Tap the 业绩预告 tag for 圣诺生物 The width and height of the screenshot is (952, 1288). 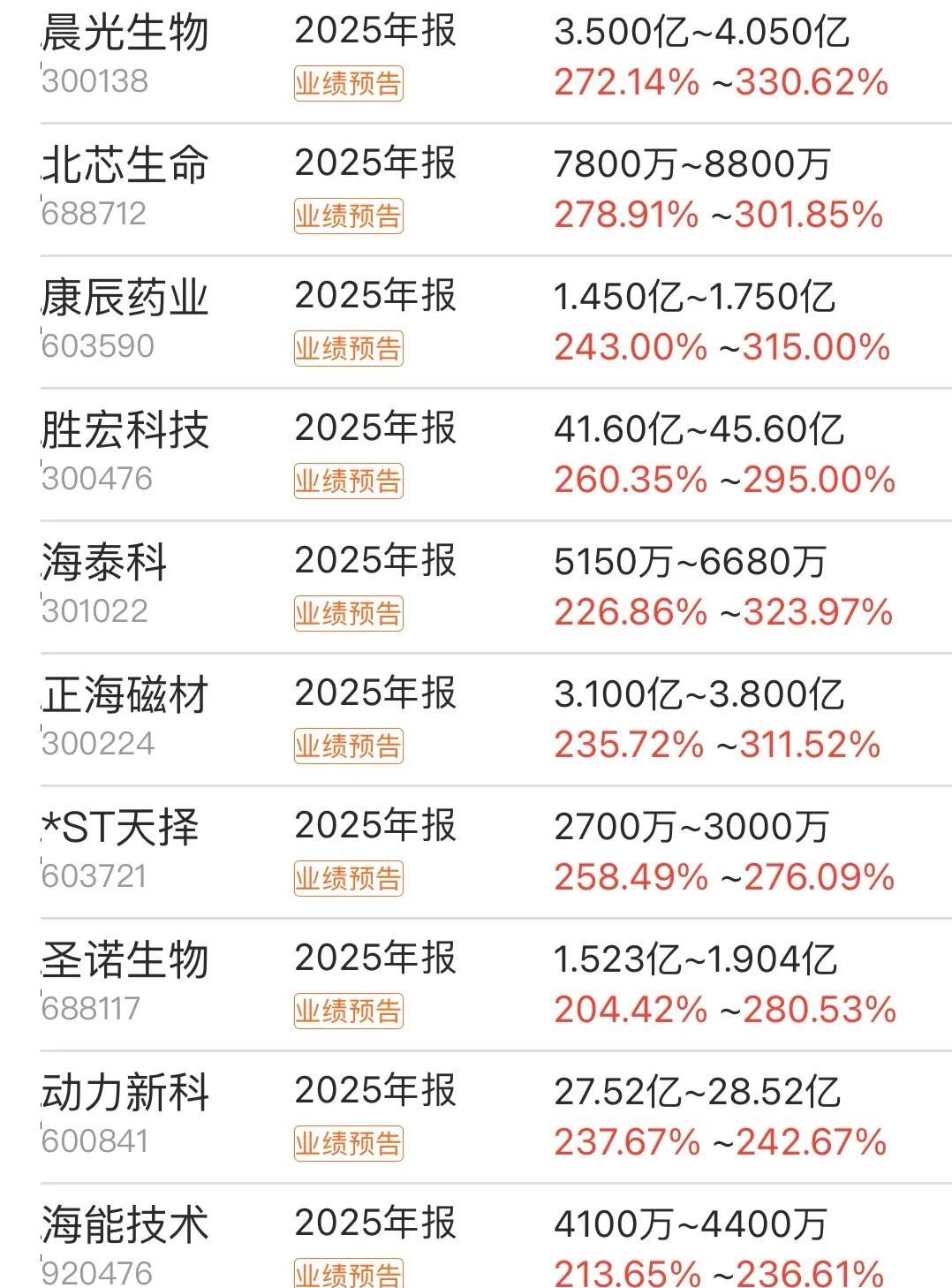tap(350, 1014)
